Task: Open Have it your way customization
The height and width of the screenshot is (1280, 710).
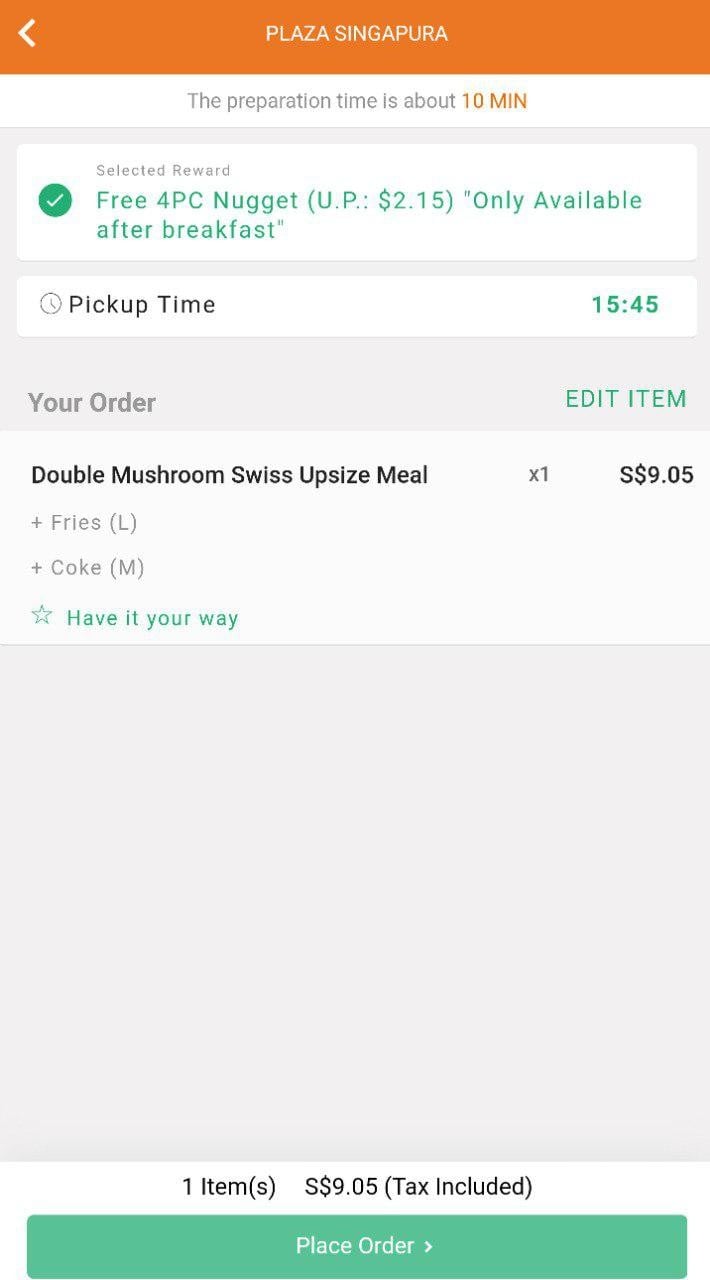Action: [152, 618]
